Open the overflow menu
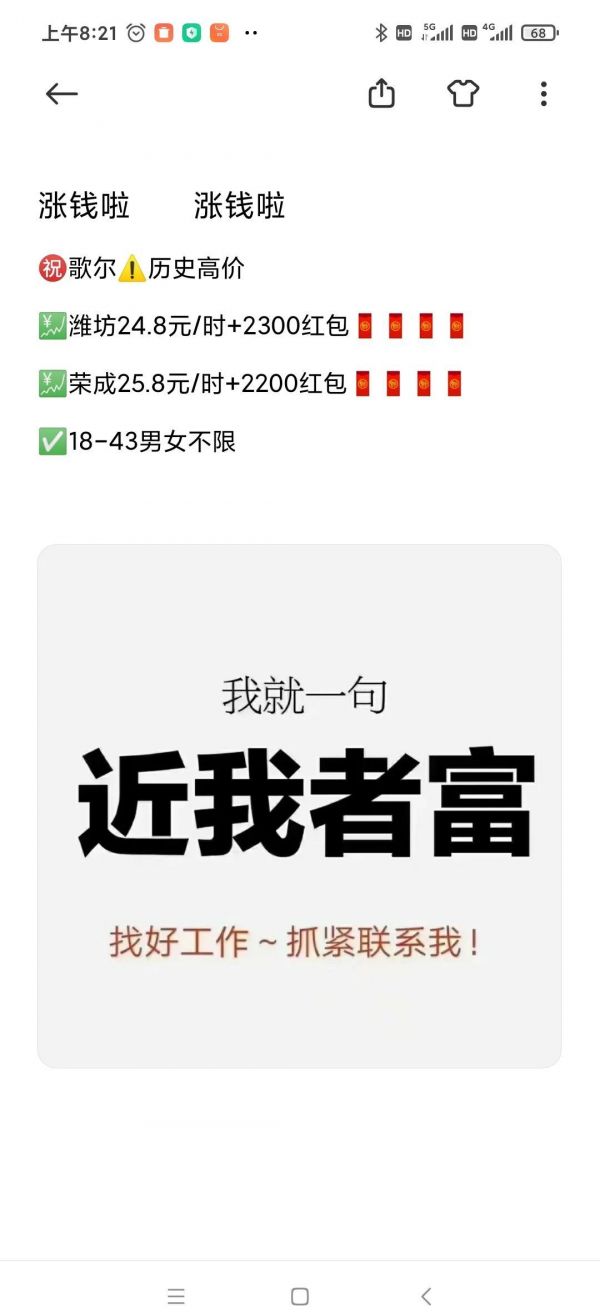This screenshot has height=1316, width=600. click(x=543, y=94)
